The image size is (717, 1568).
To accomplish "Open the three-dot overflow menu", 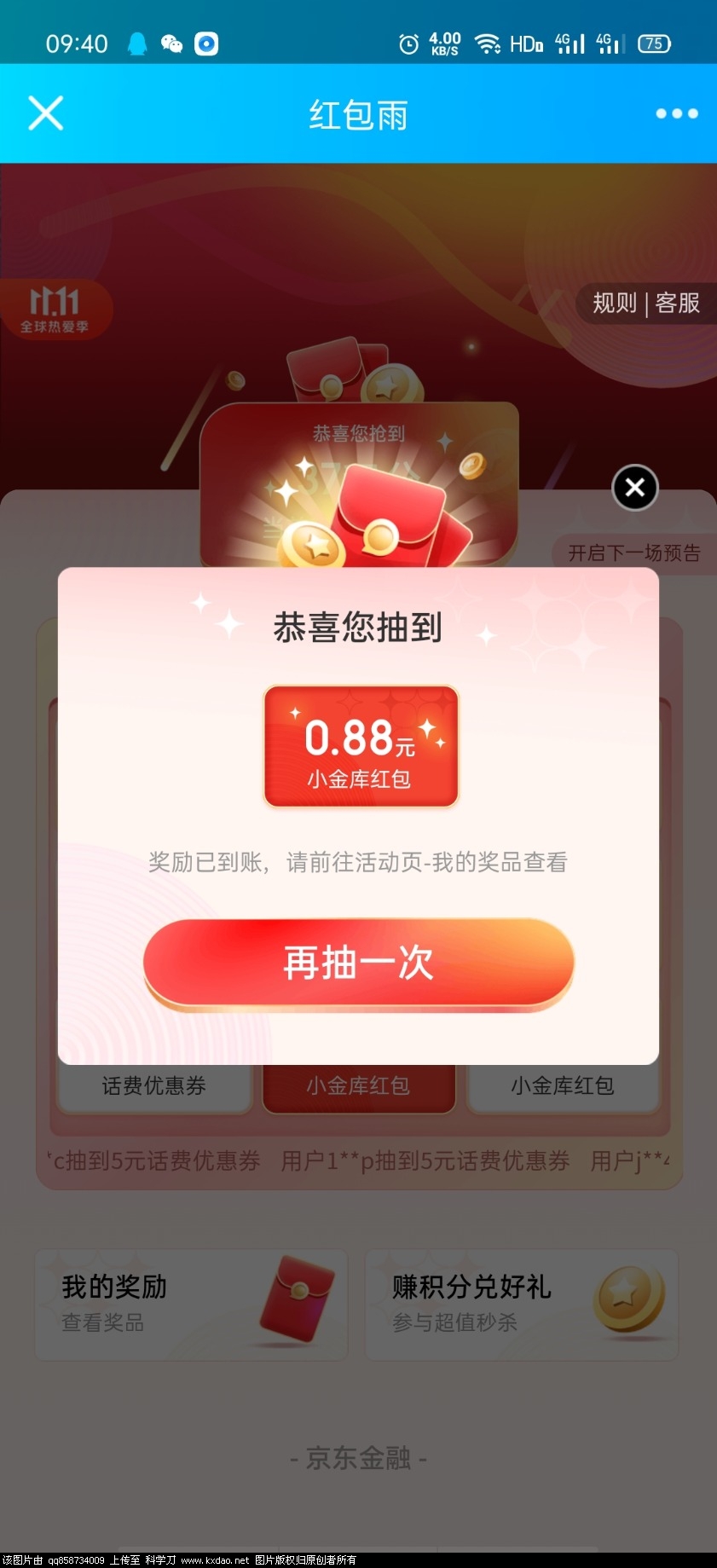I will coord(676,113).
